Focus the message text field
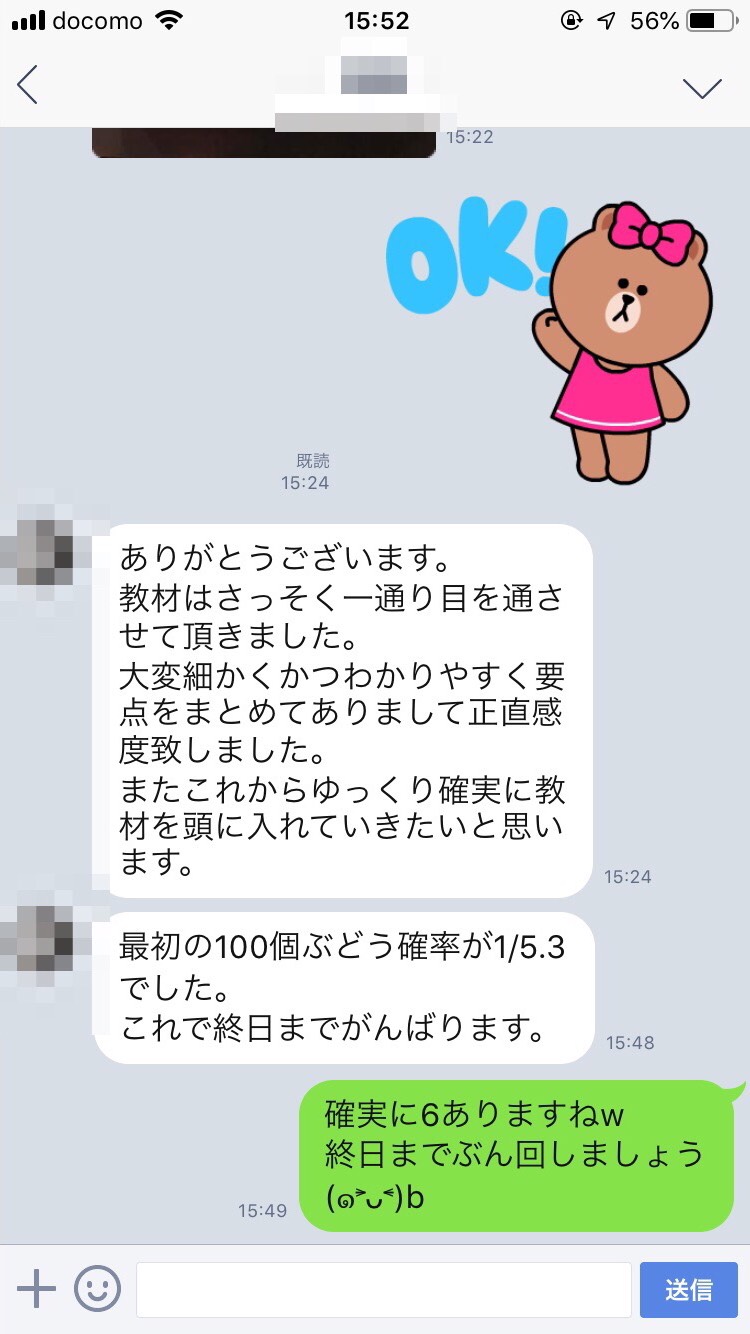Image resolution: width=750 pixels, height=1334 pixels. [x=383, y=1289]
